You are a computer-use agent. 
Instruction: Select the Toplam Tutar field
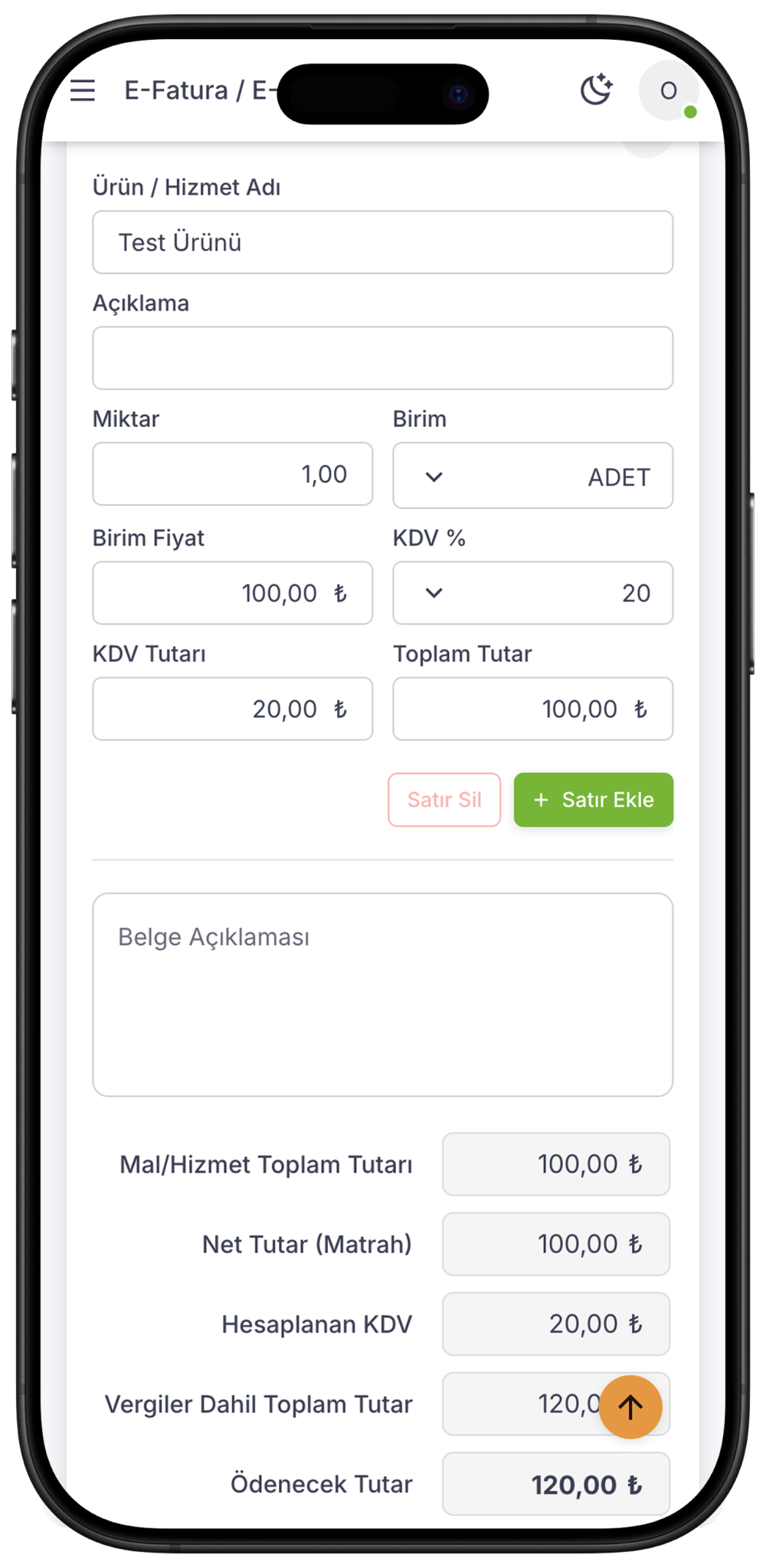pos(532,709)
